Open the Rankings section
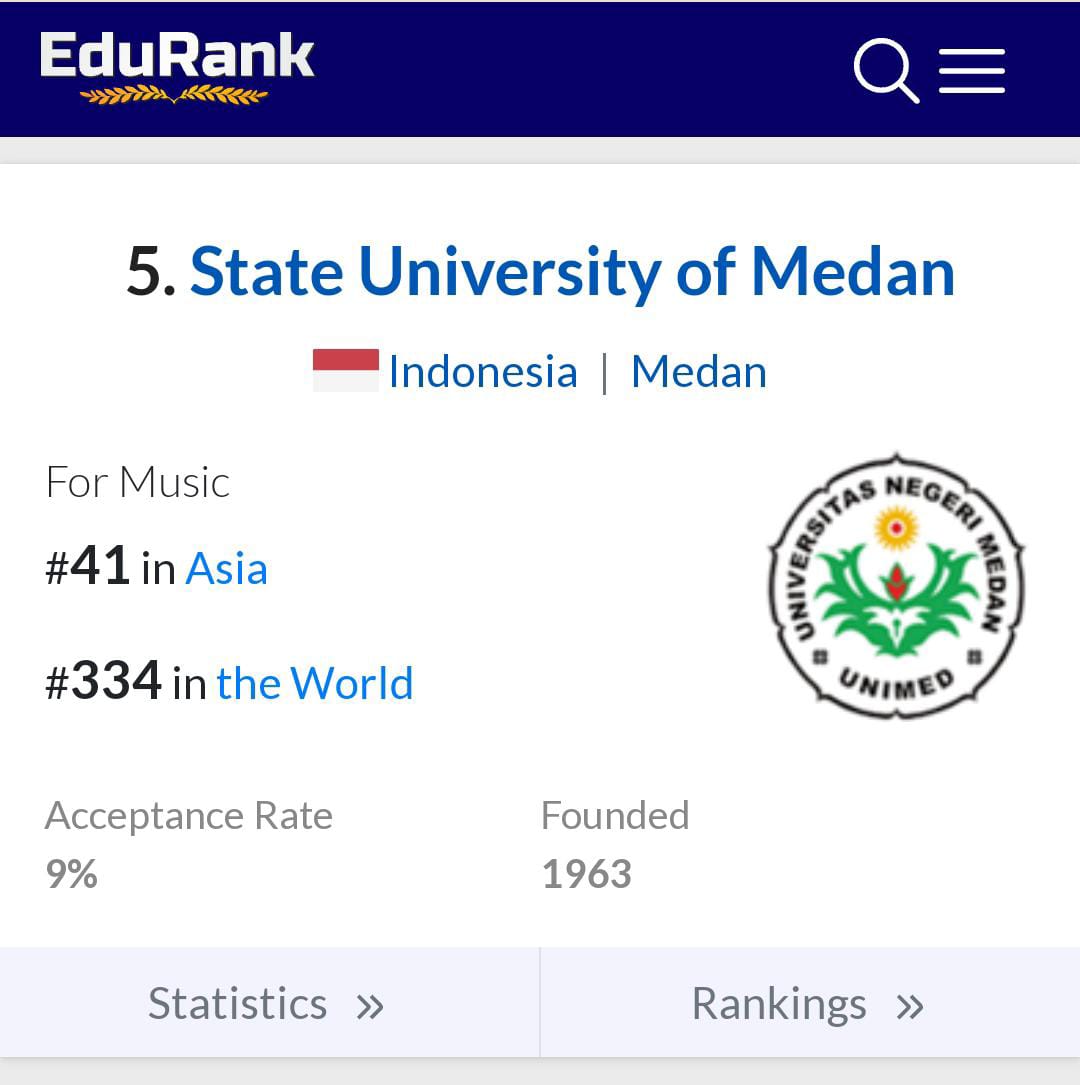This screenshot has width=1080, height=1085. coord(808,1003)
